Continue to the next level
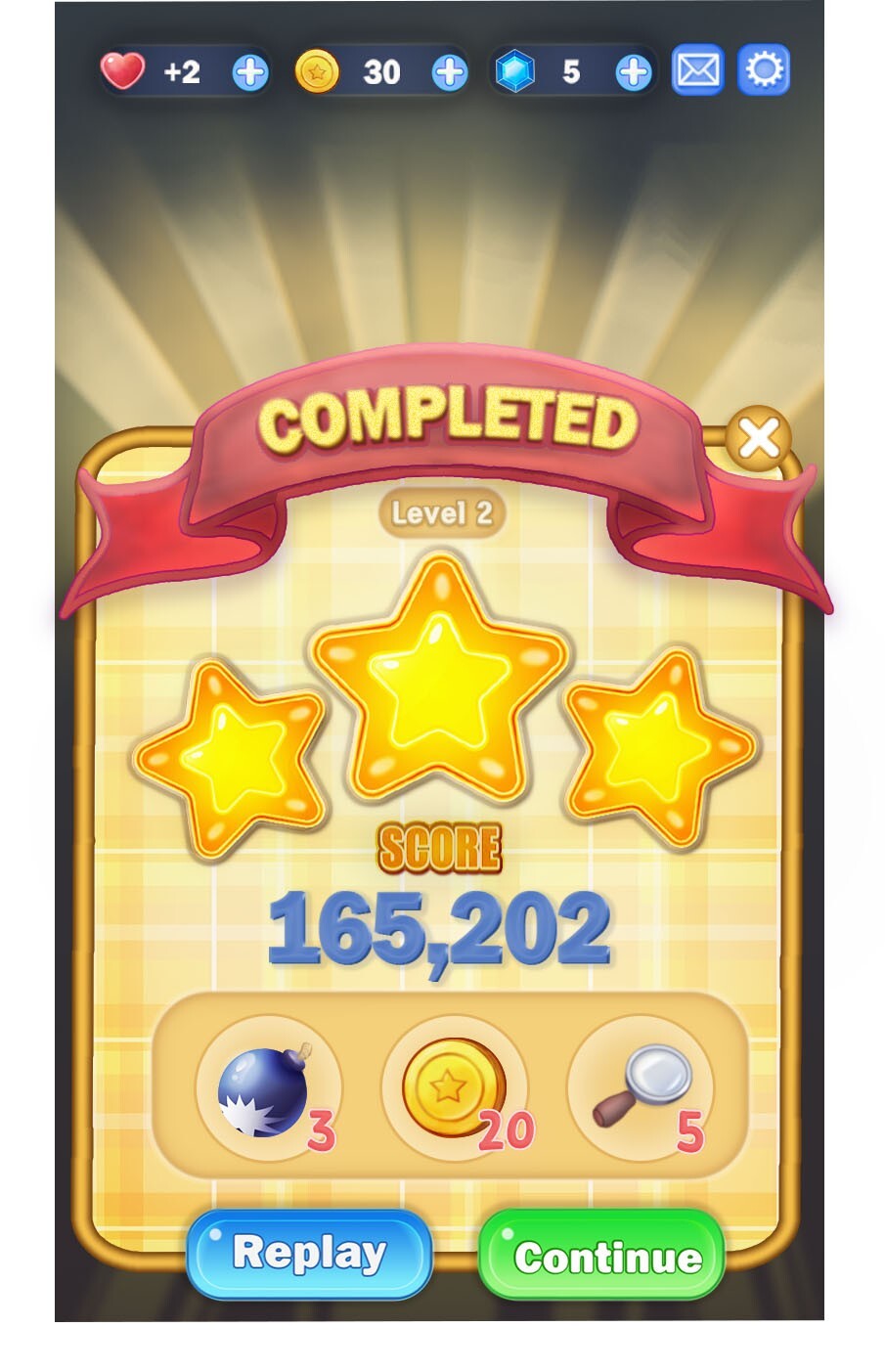This screenshot has height=1372, width=885. pyautogui.click(x=602, y=1257)
